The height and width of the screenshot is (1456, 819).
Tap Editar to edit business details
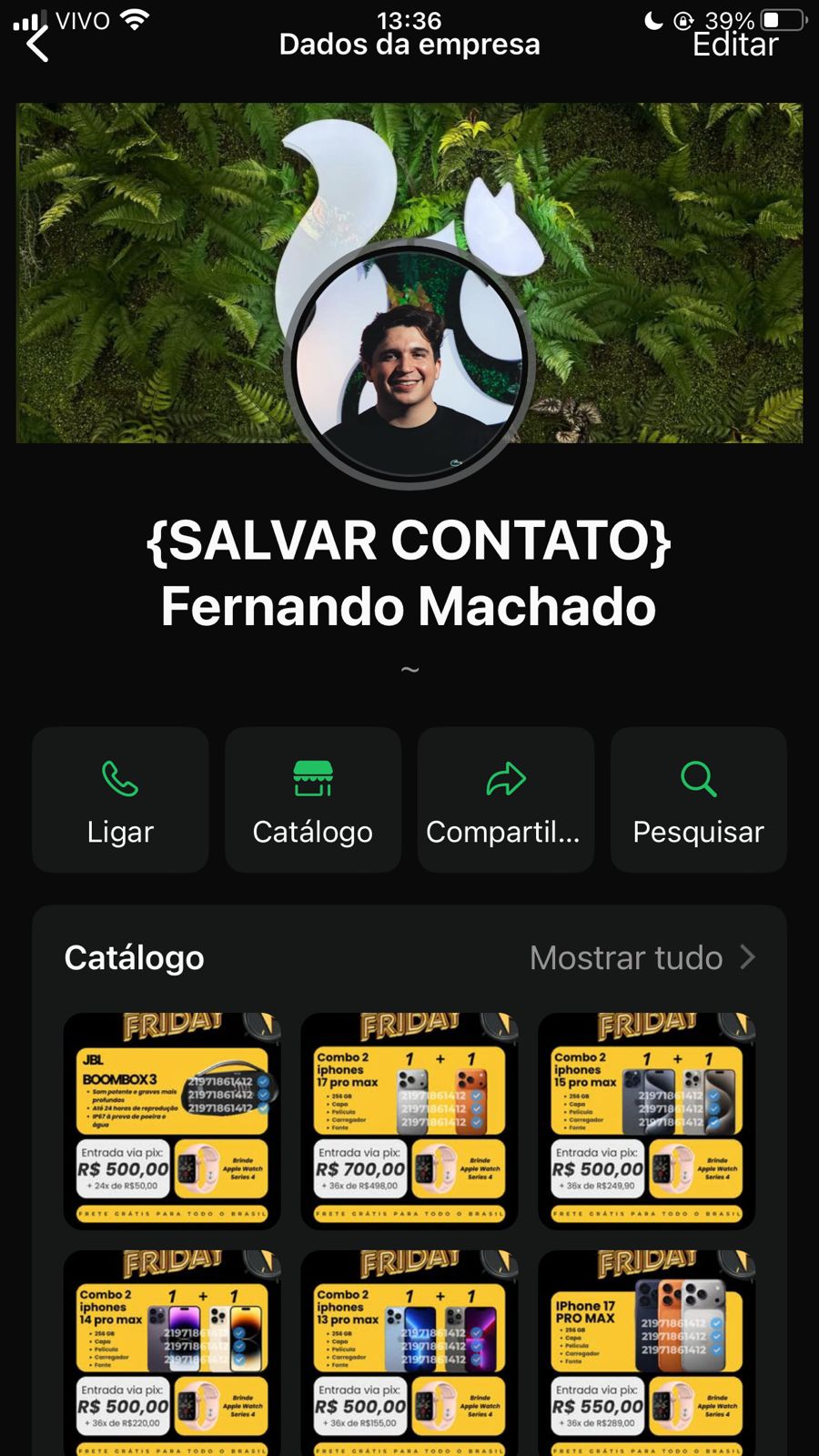tap(734, 45)
